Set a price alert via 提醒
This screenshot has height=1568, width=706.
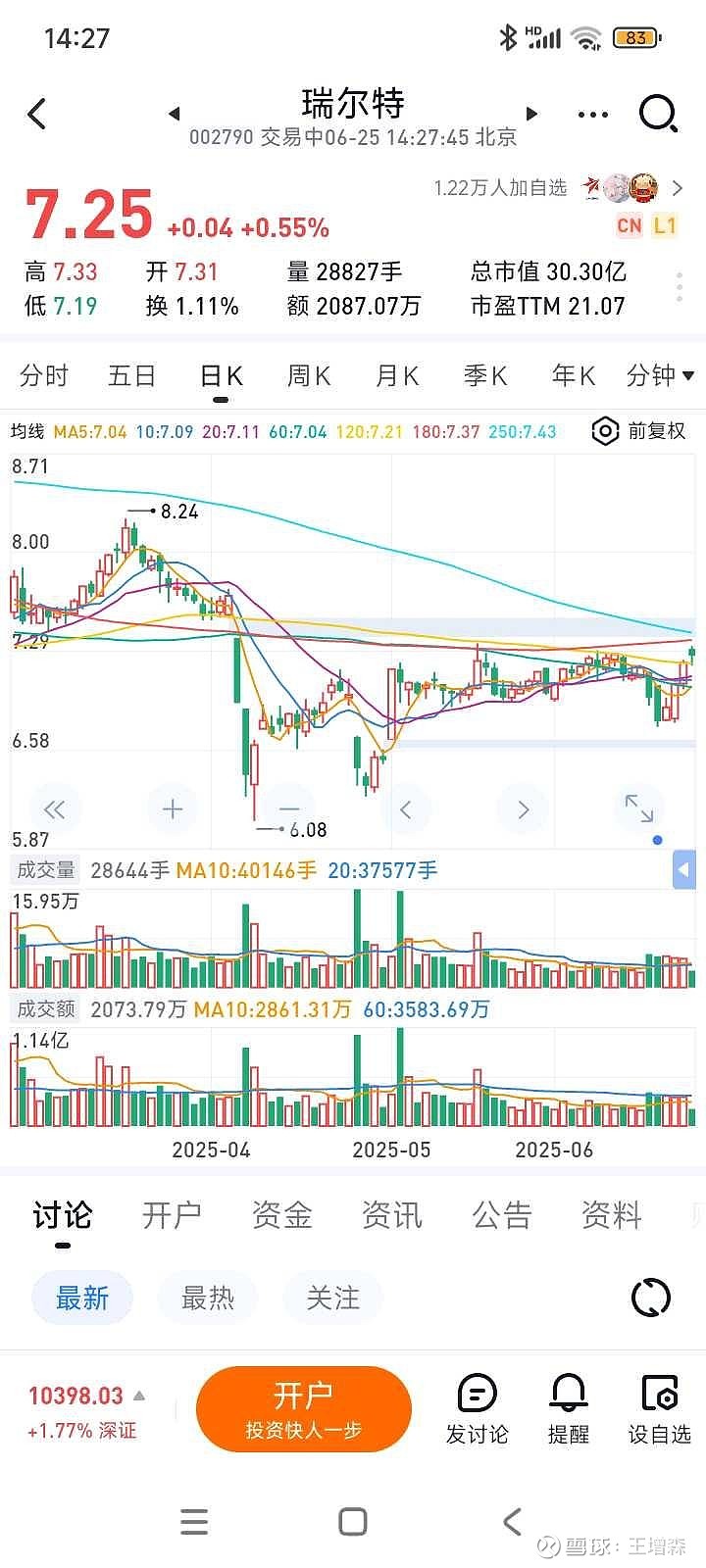click(569, 1409)
